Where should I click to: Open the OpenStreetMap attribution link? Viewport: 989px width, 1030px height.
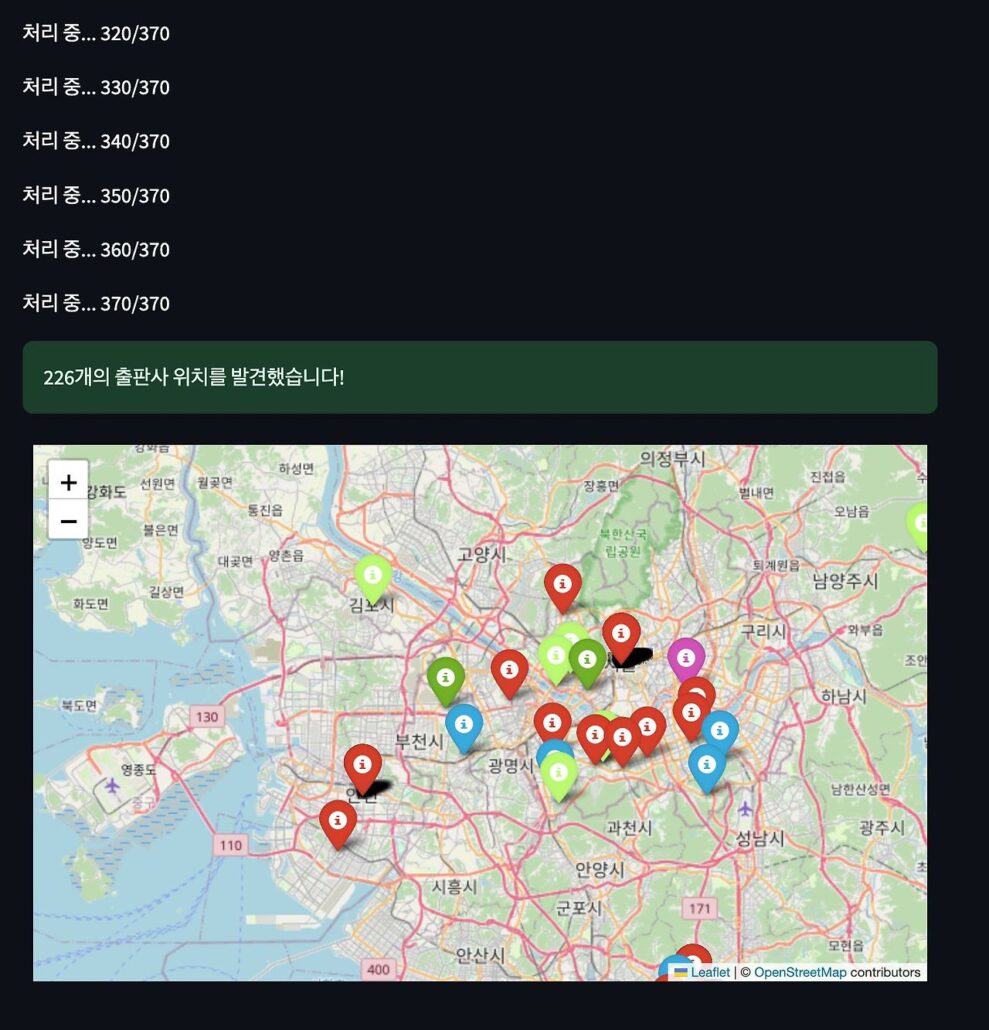[800, 972]
